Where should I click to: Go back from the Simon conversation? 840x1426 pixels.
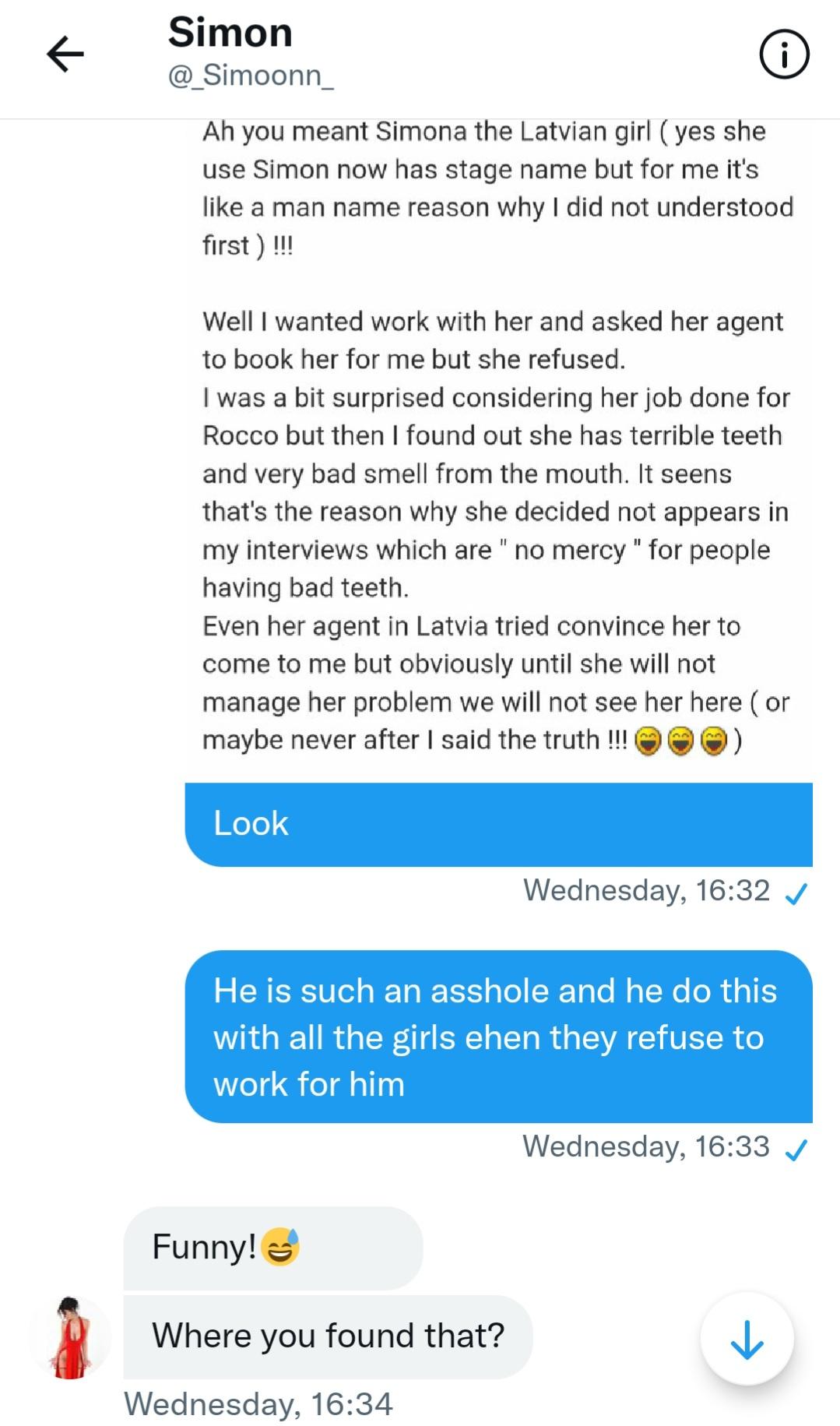[65, 55]
